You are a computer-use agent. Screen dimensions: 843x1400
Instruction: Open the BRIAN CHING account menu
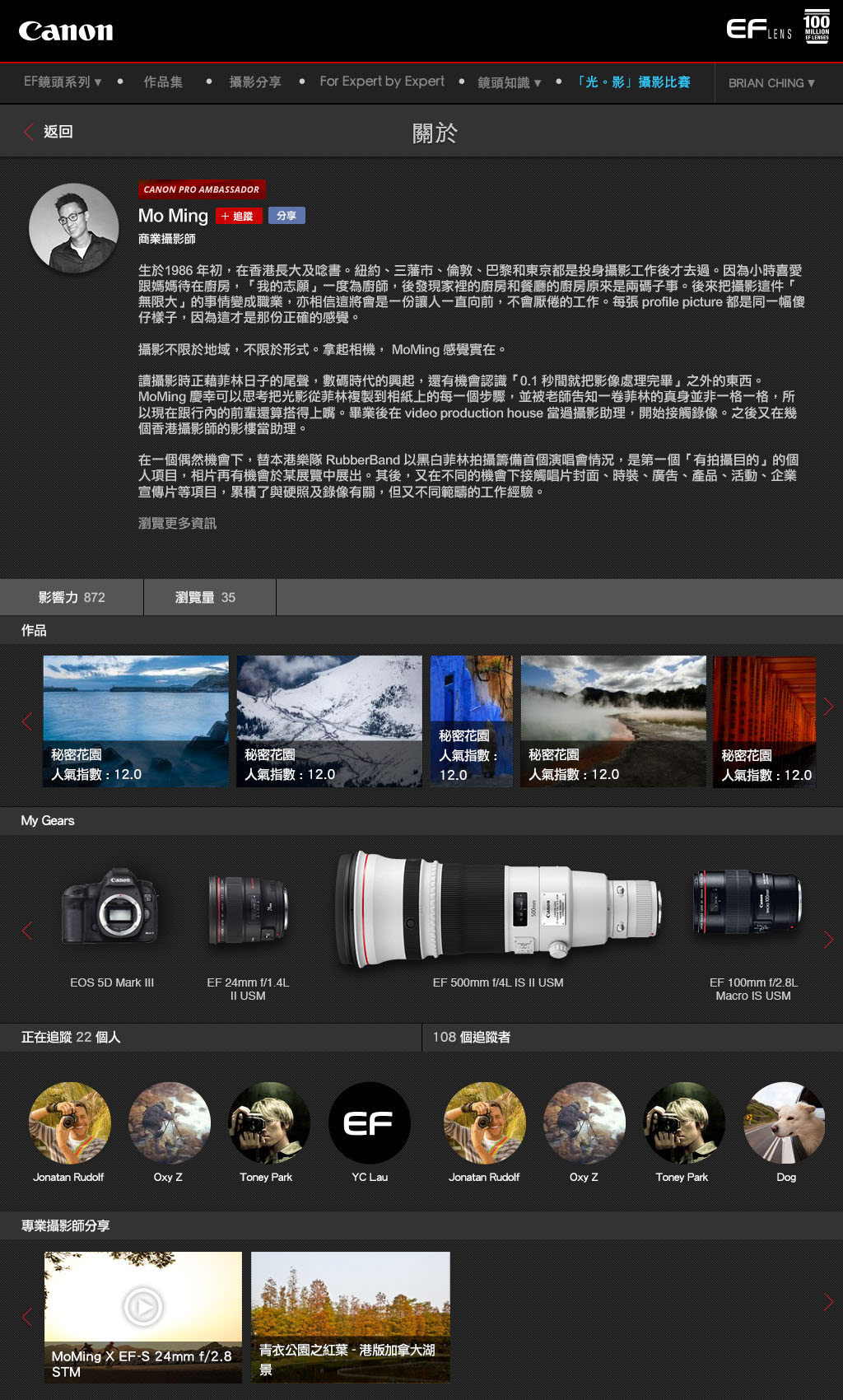771,83
